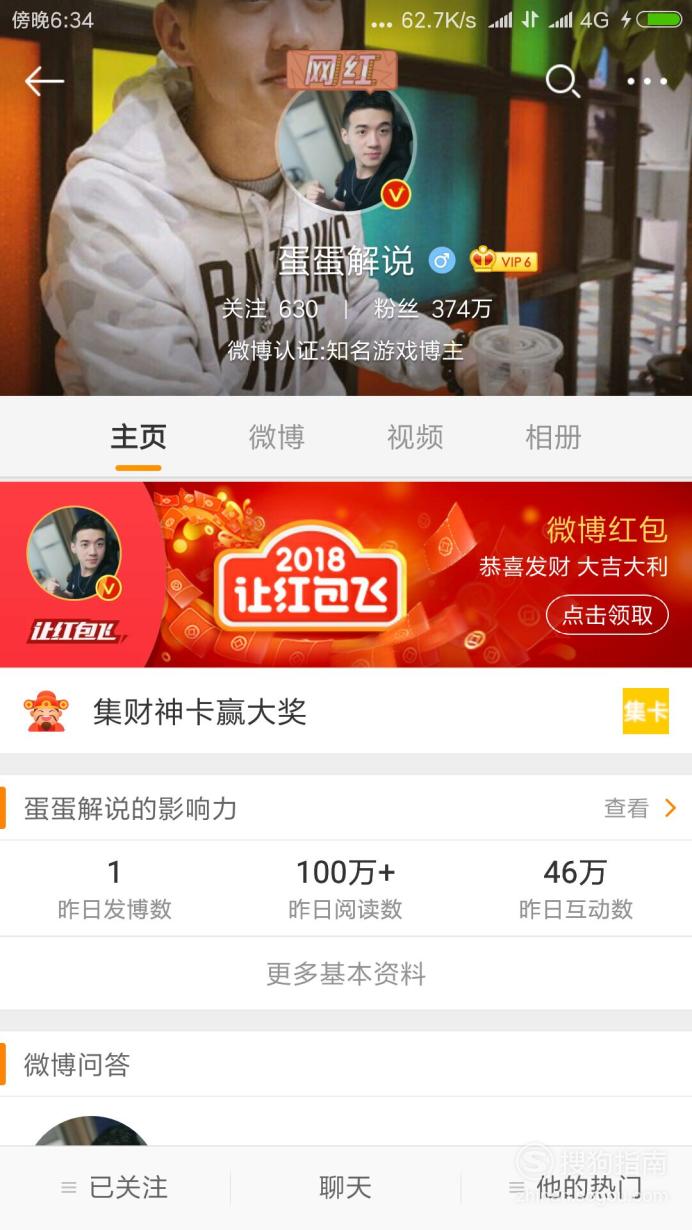View the profile avatar photo
The width and height of the screenshot is (692, 1230).
pos(346,150)
